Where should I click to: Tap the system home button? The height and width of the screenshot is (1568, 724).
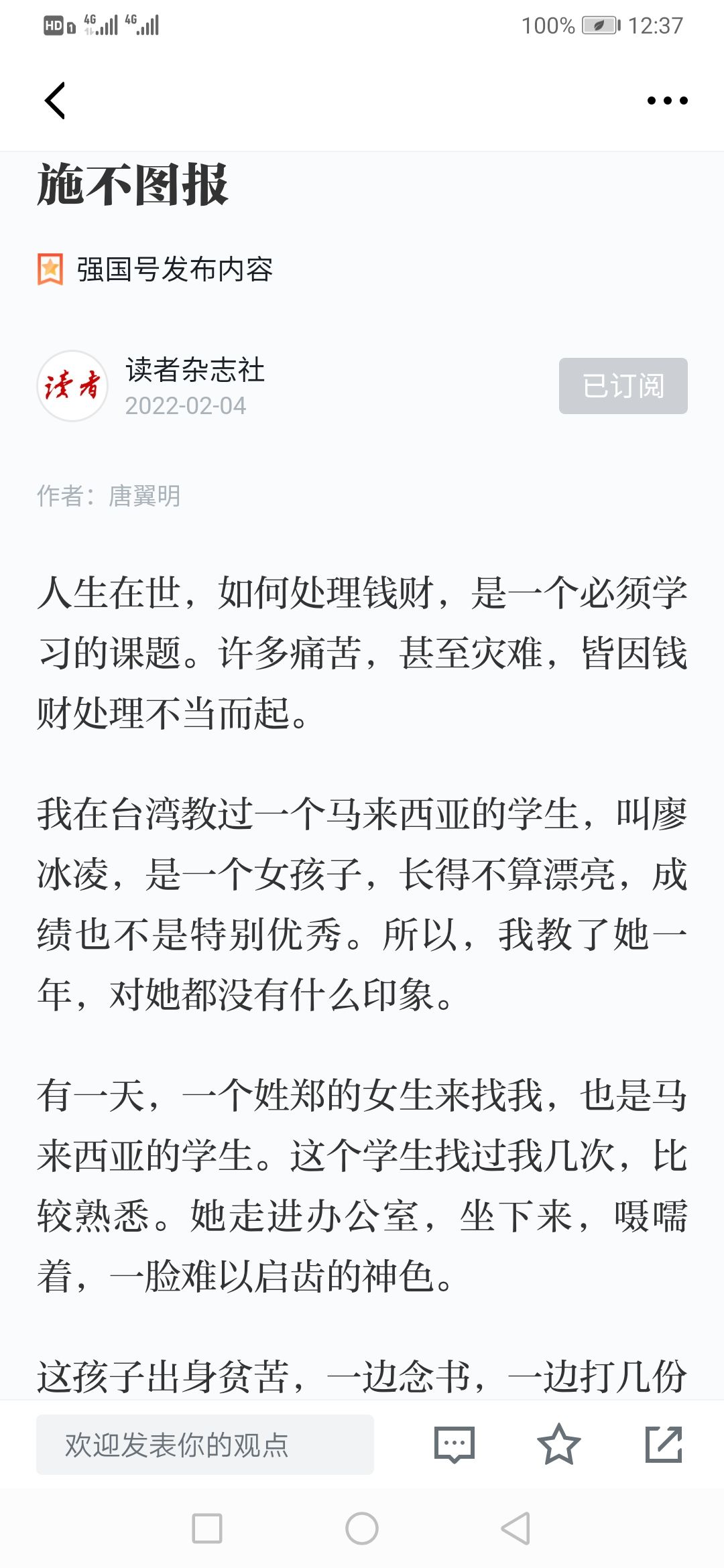pos(362,1528)
